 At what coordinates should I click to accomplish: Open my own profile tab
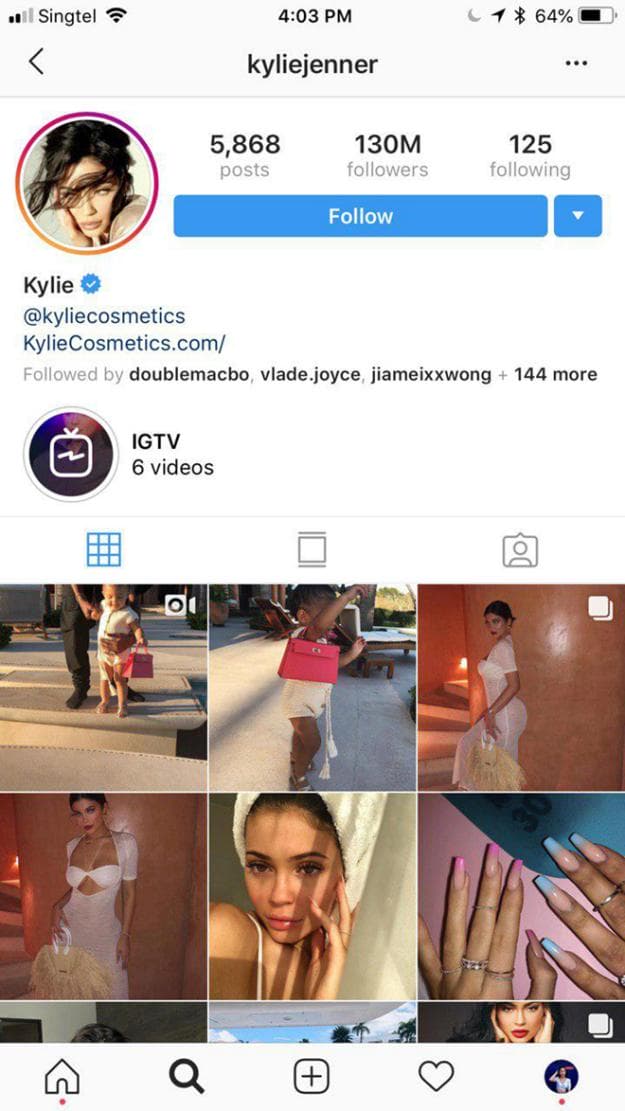[x=561, y=1076]
